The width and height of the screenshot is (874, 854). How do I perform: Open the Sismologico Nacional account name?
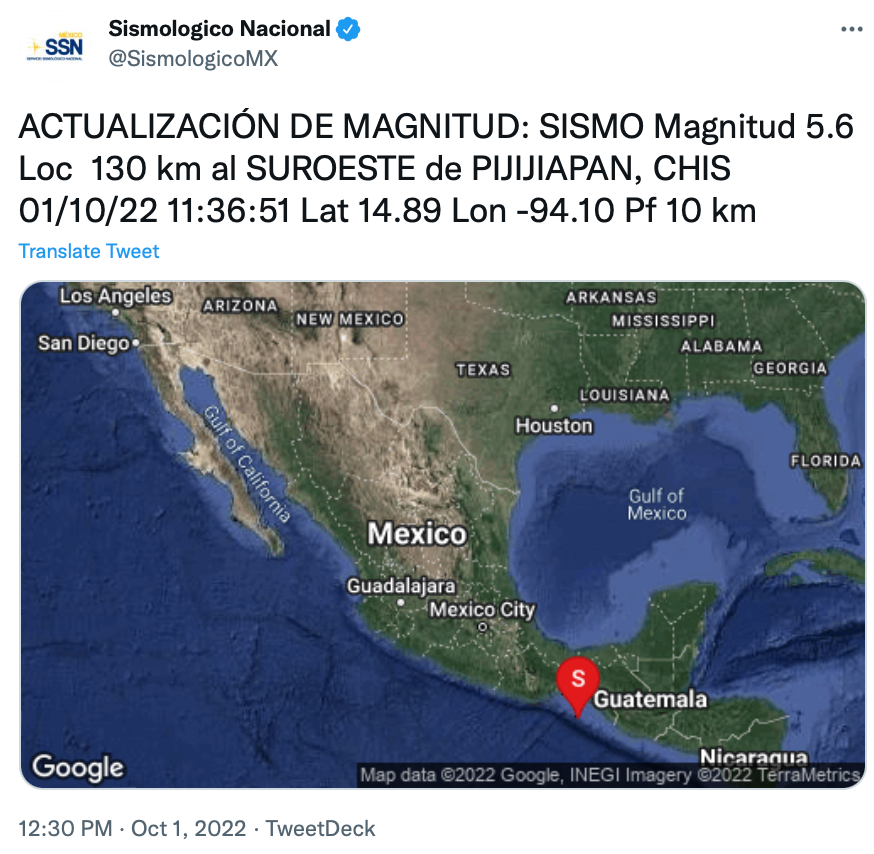pyautogui.click(x=219, y=28)
